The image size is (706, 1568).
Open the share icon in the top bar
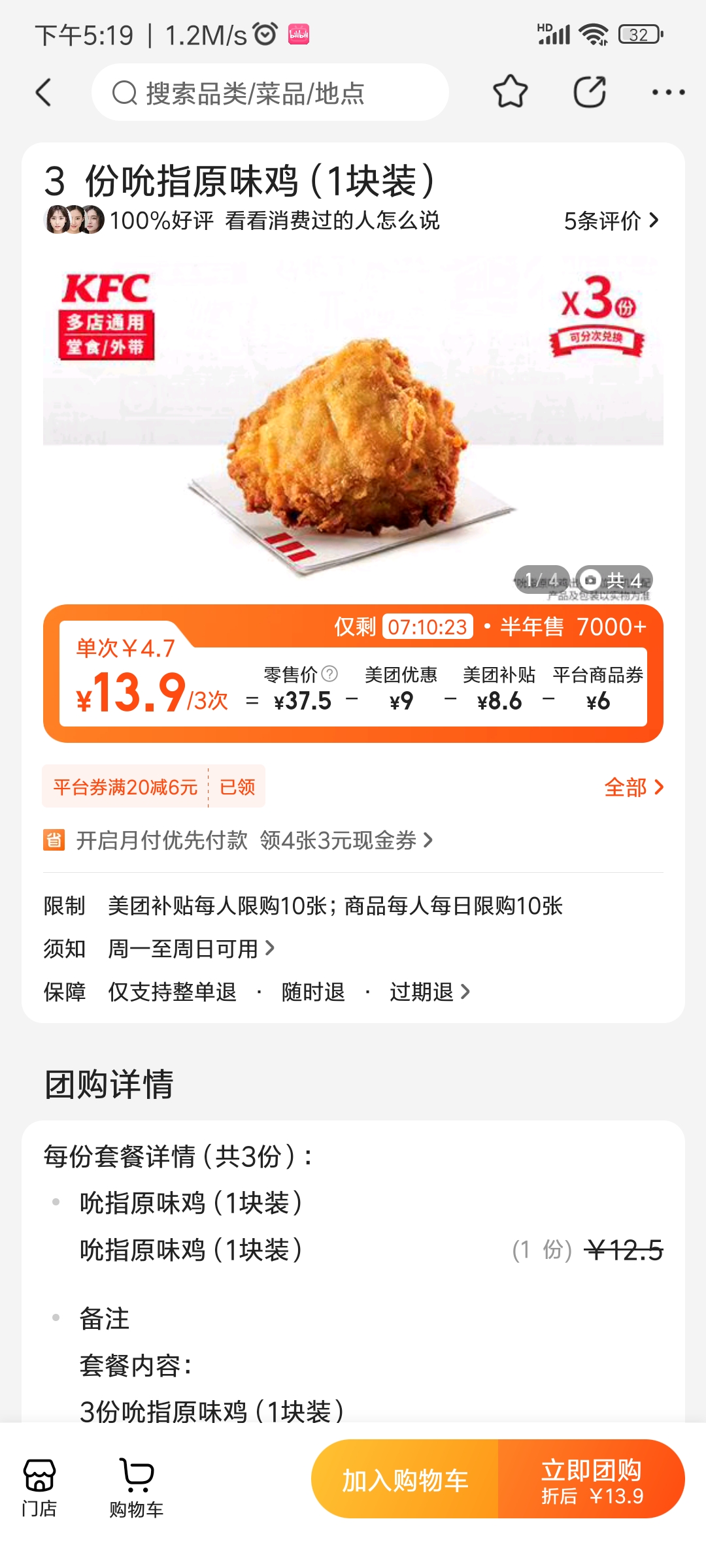590,91
